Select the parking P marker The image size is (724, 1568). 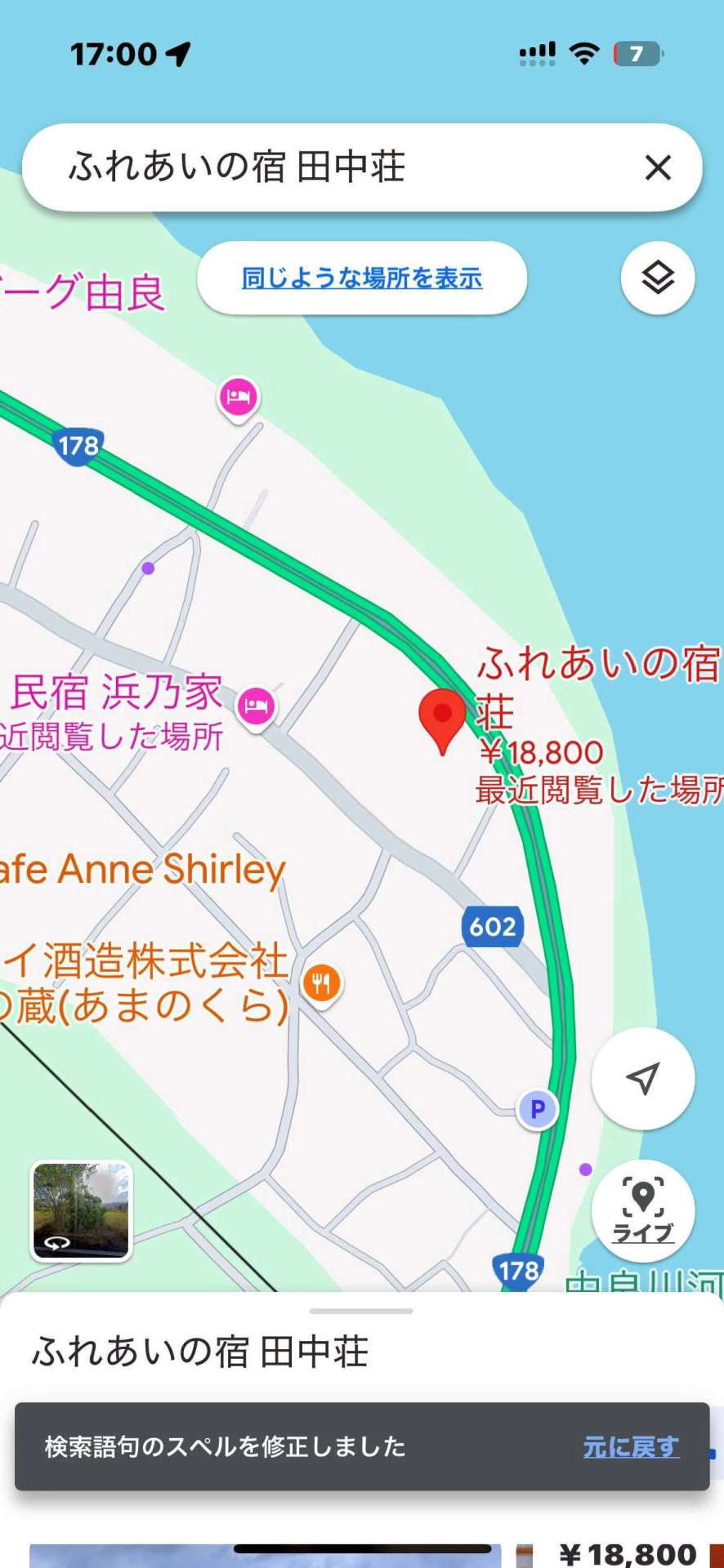click(x=537, y=1110)
